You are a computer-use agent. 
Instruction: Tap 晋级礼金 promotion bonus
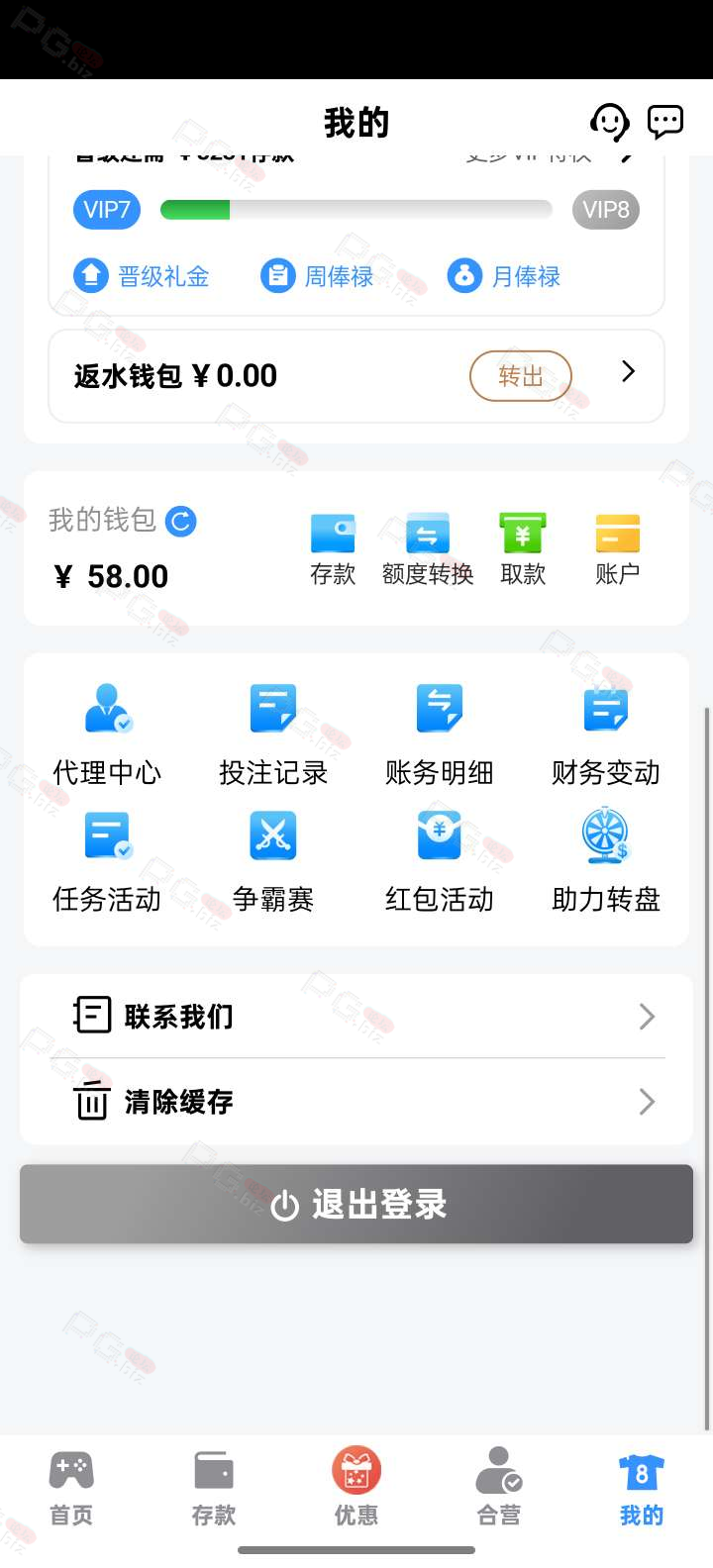click(x=142, y=275)
